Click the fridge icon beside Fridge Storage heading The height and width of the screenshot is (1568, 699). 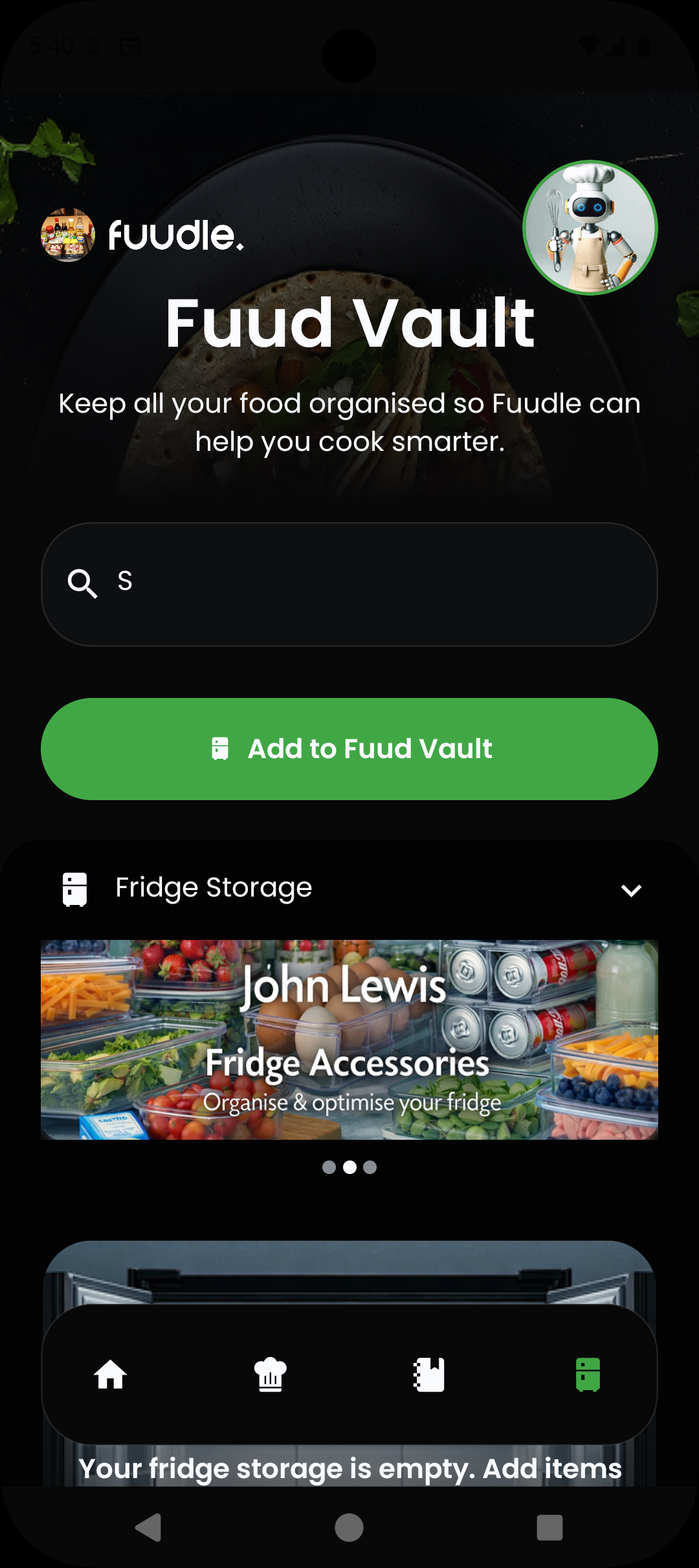(x=73, y=887)
